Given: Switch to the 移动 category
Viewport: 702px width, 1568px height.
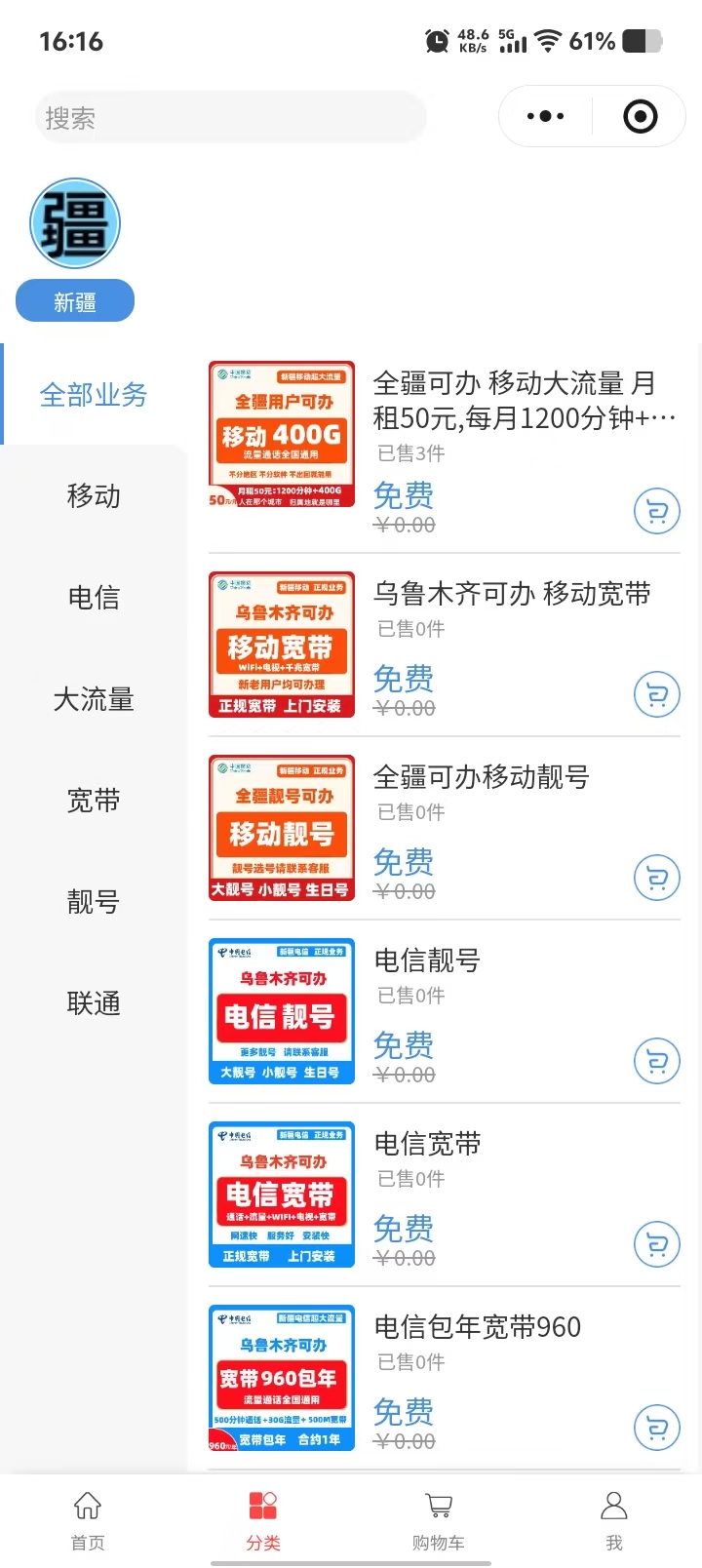Looking at the screenshot, I should coord(94,496).
